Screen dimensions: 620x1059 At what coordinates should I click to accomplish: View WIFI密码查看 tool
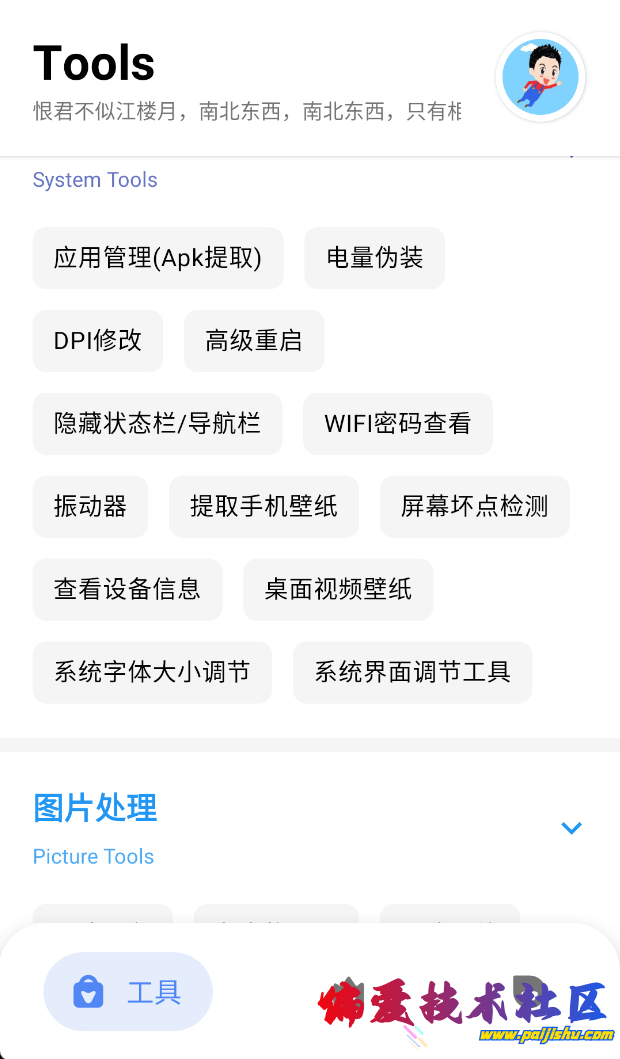[397, 423]
